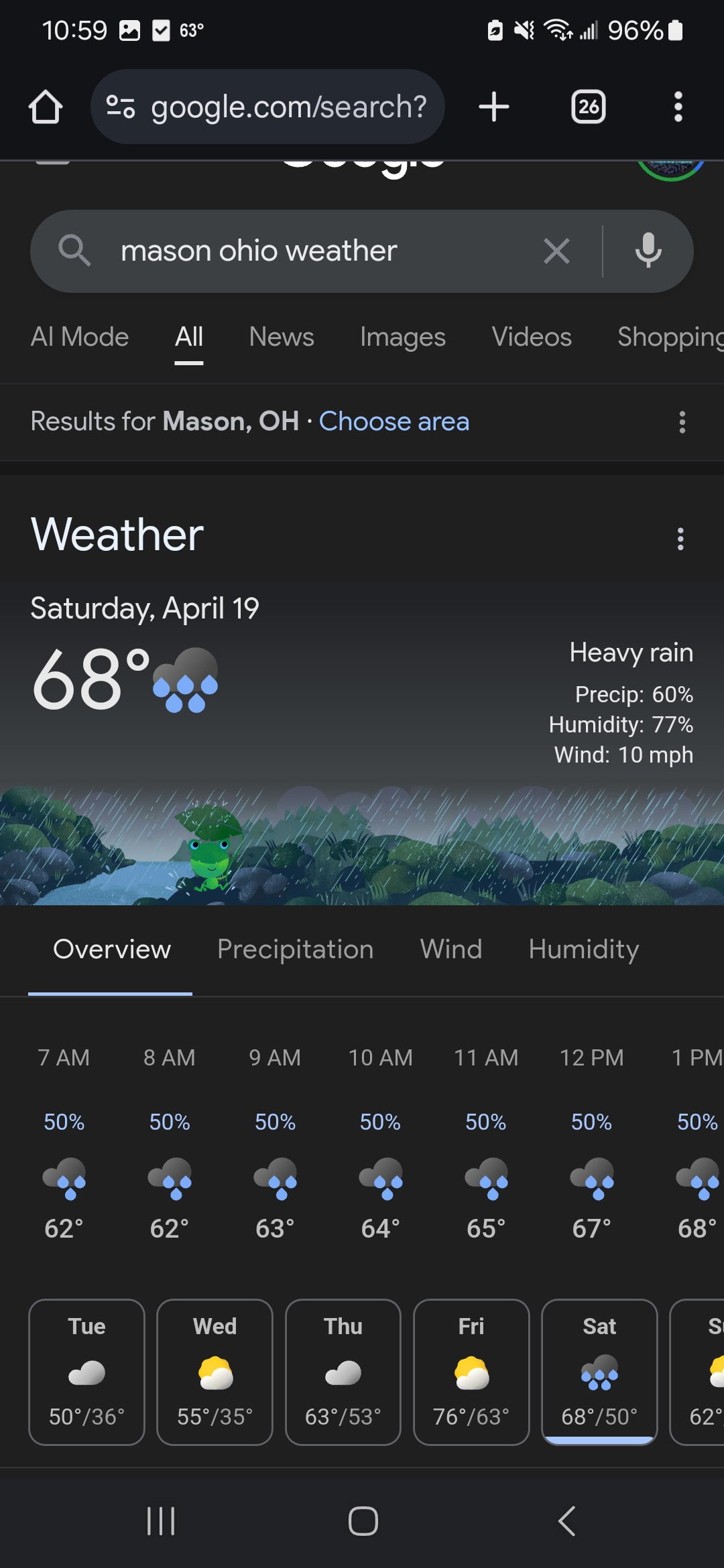This screenshot has height=1568, width=724.
Task: Open a new browser tab
Action: pyautogui.click(x=494, y=107)
